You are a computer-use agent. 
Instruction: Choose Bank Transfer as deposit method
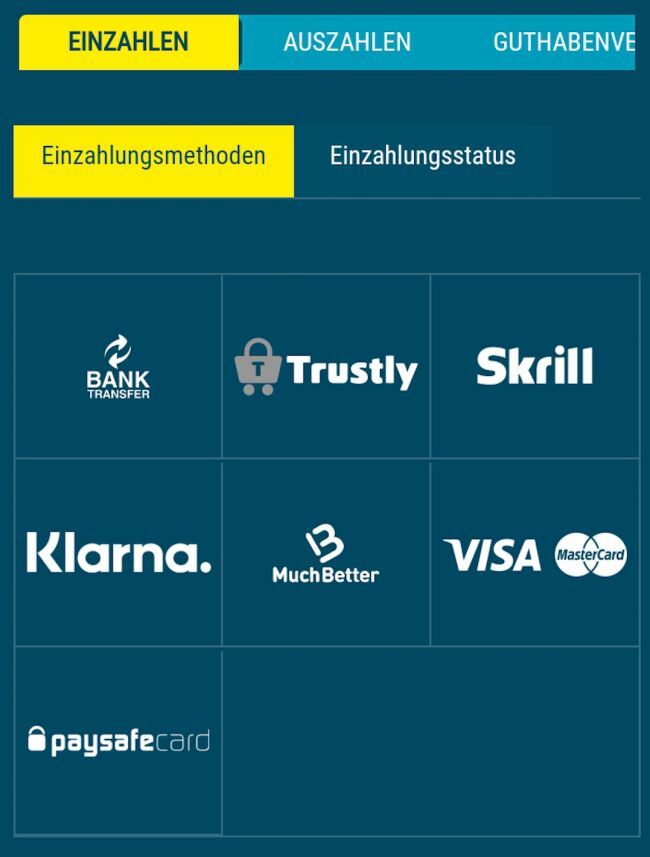coord(118,367)
